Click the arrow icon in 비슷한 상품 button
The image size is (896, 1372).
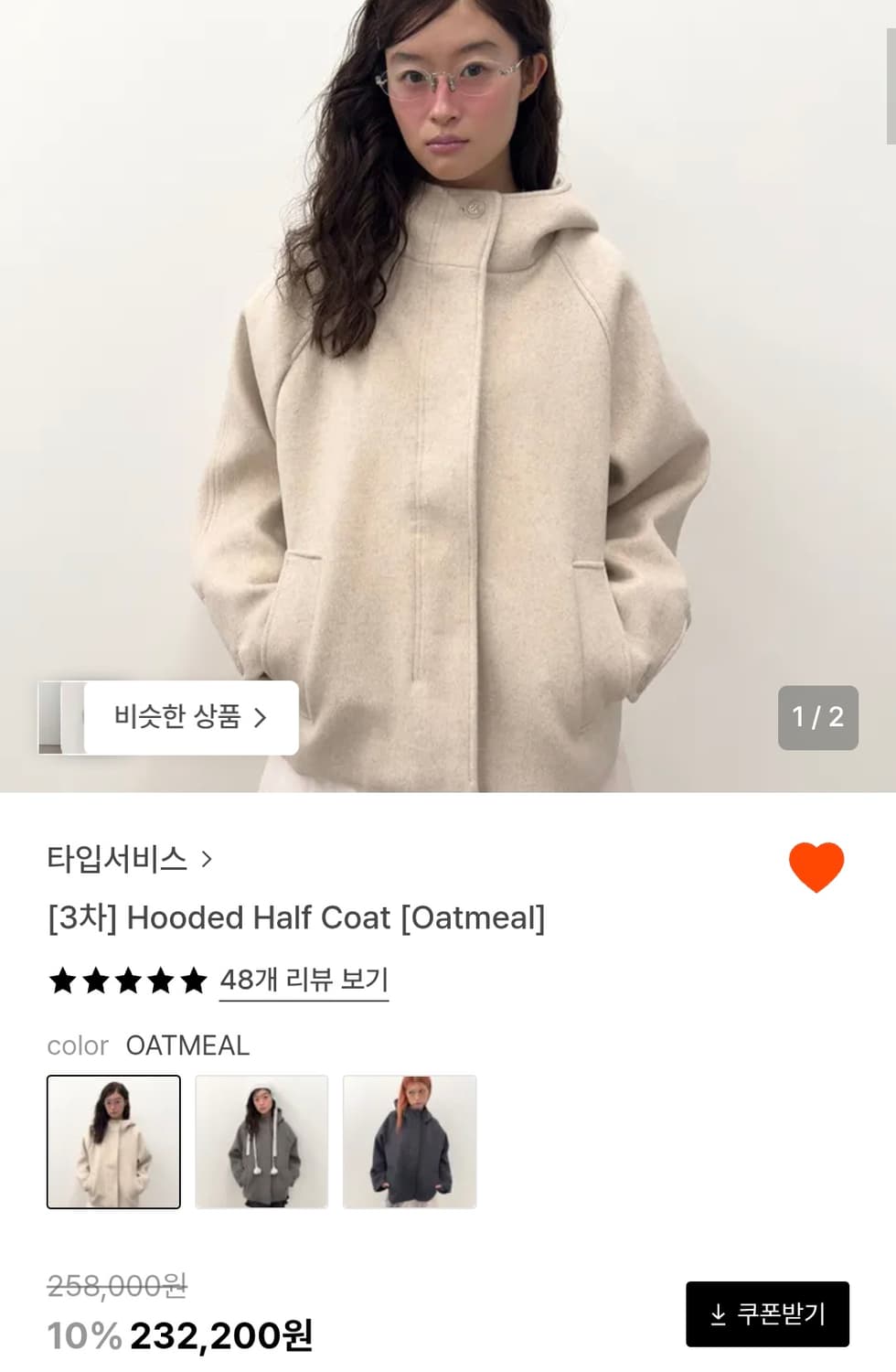(260, 717)
